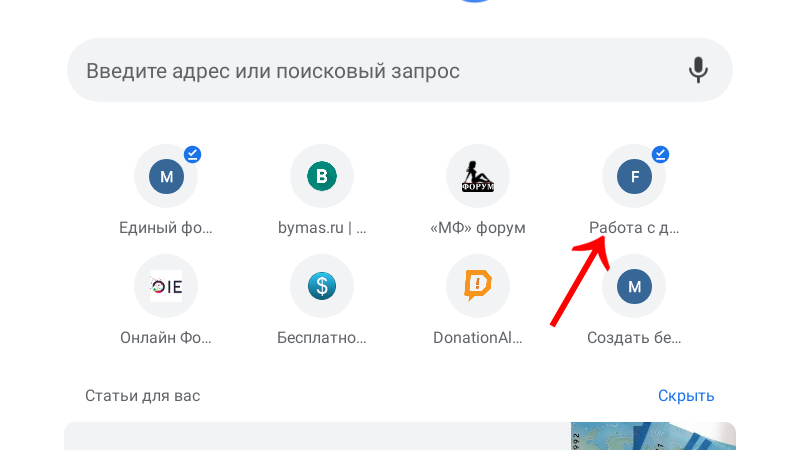Start voice search with the microphone
This screenshot has width=800, height=450.
click(x=698, y=70)
